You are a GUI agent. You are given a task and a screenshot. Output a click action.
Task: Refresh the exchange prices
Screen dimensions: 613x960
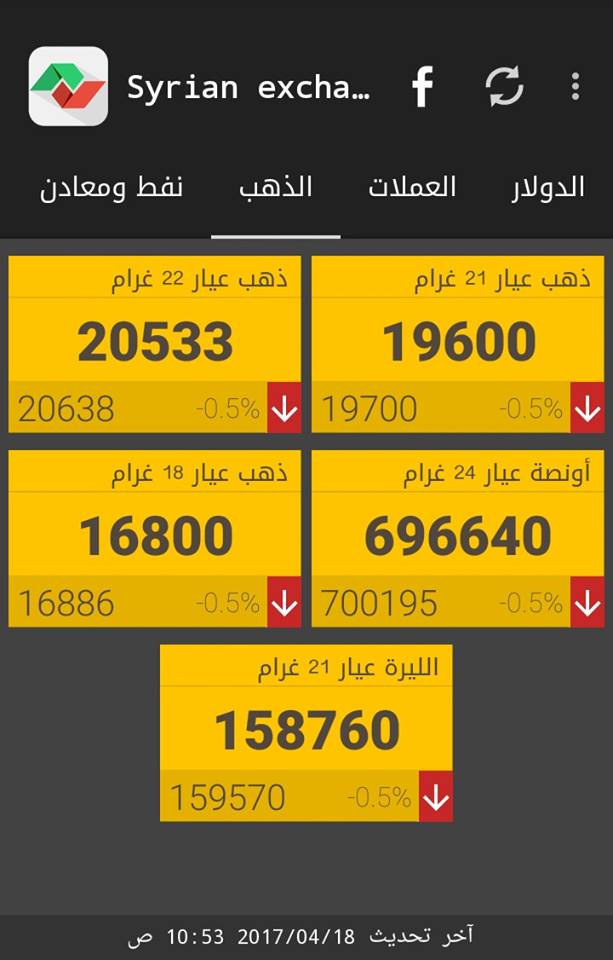coord(505,87)
